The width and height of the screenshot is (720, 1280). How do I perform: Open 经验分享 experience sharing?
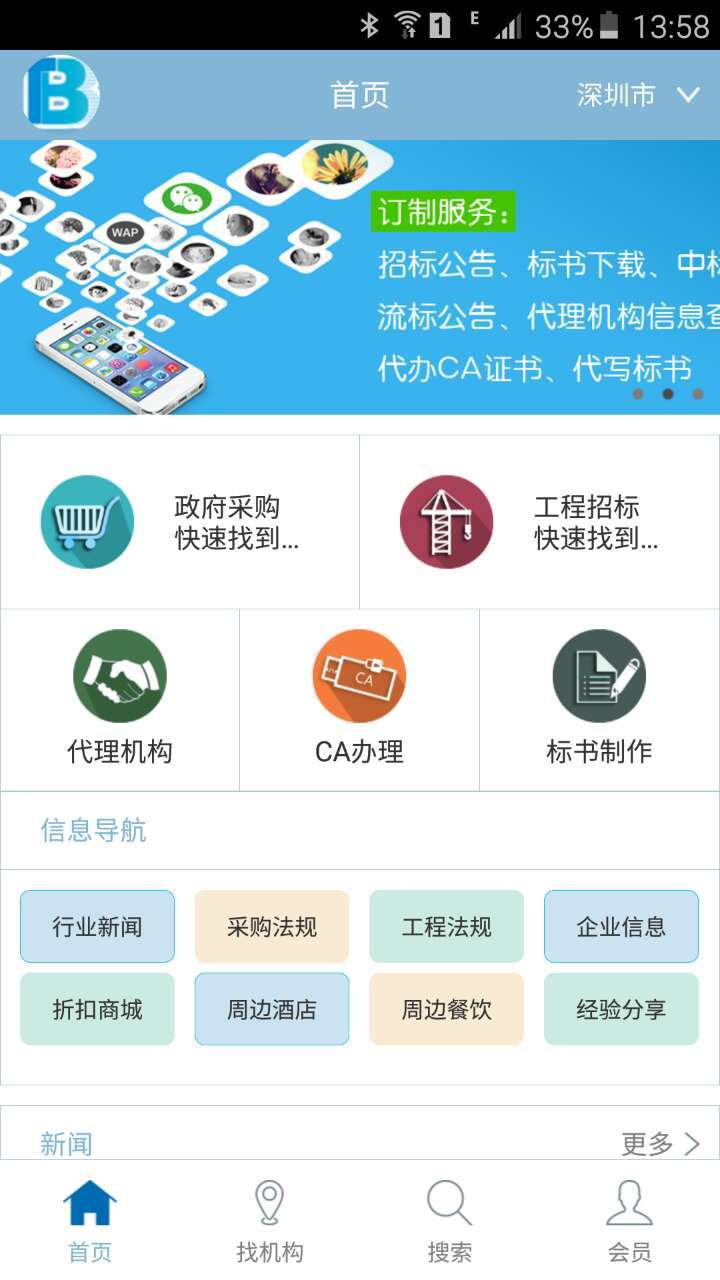tap(621, 1009)
